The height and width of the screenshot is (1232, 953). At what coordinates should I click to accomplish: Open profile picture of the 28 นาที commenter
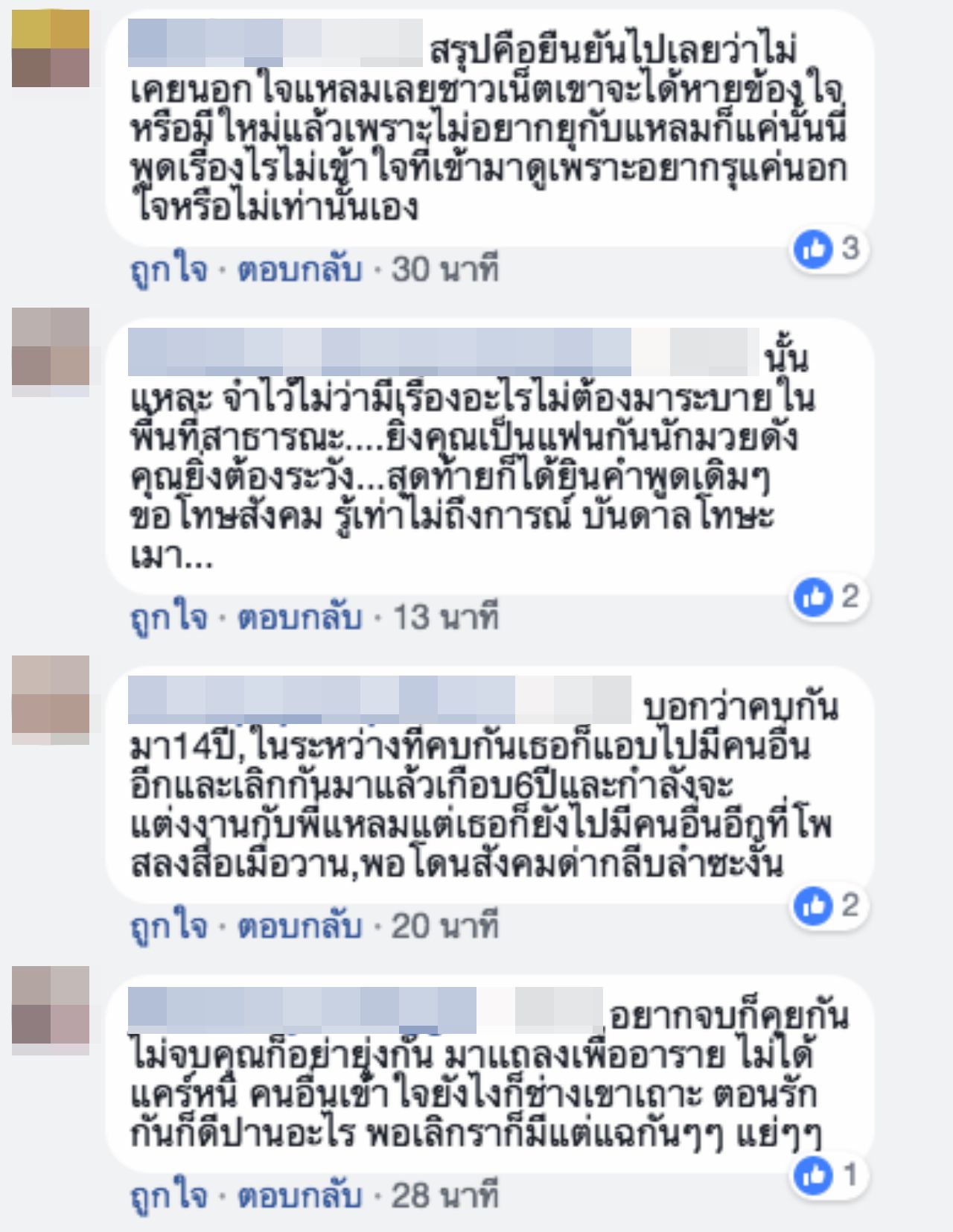51,1006
